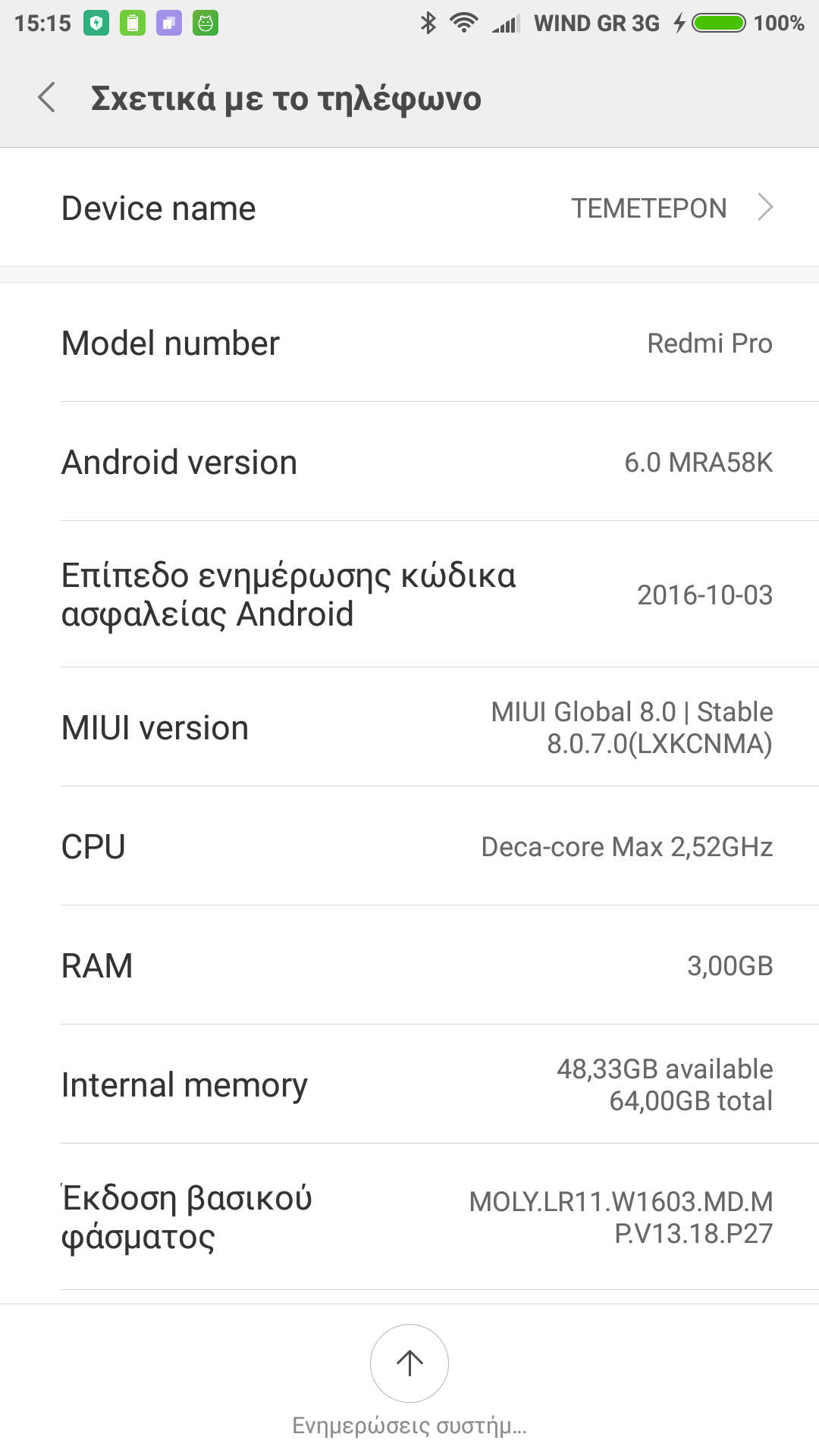Open the Device name row
The height and width of the screenshot is (1456, 819).
[x=409, y=208]
